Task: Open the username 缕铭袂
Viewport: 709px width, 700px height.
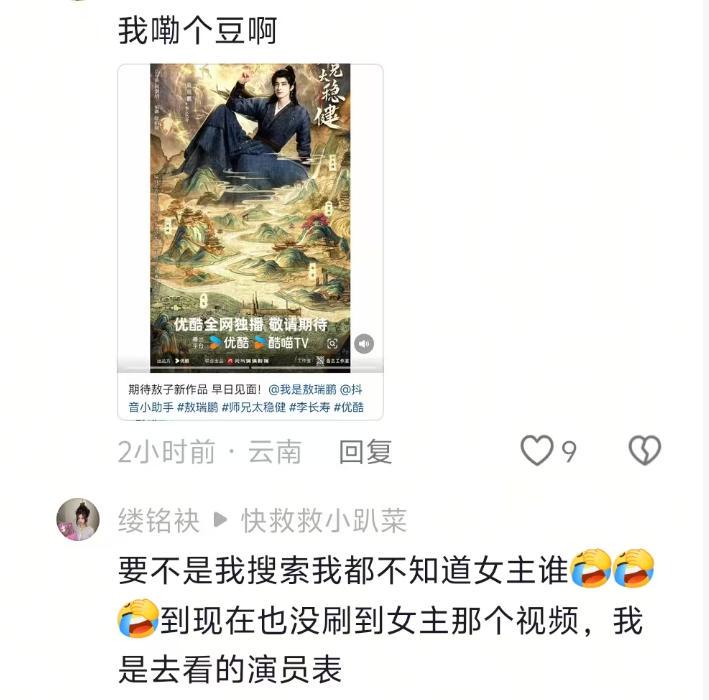Action: (158, 520)
